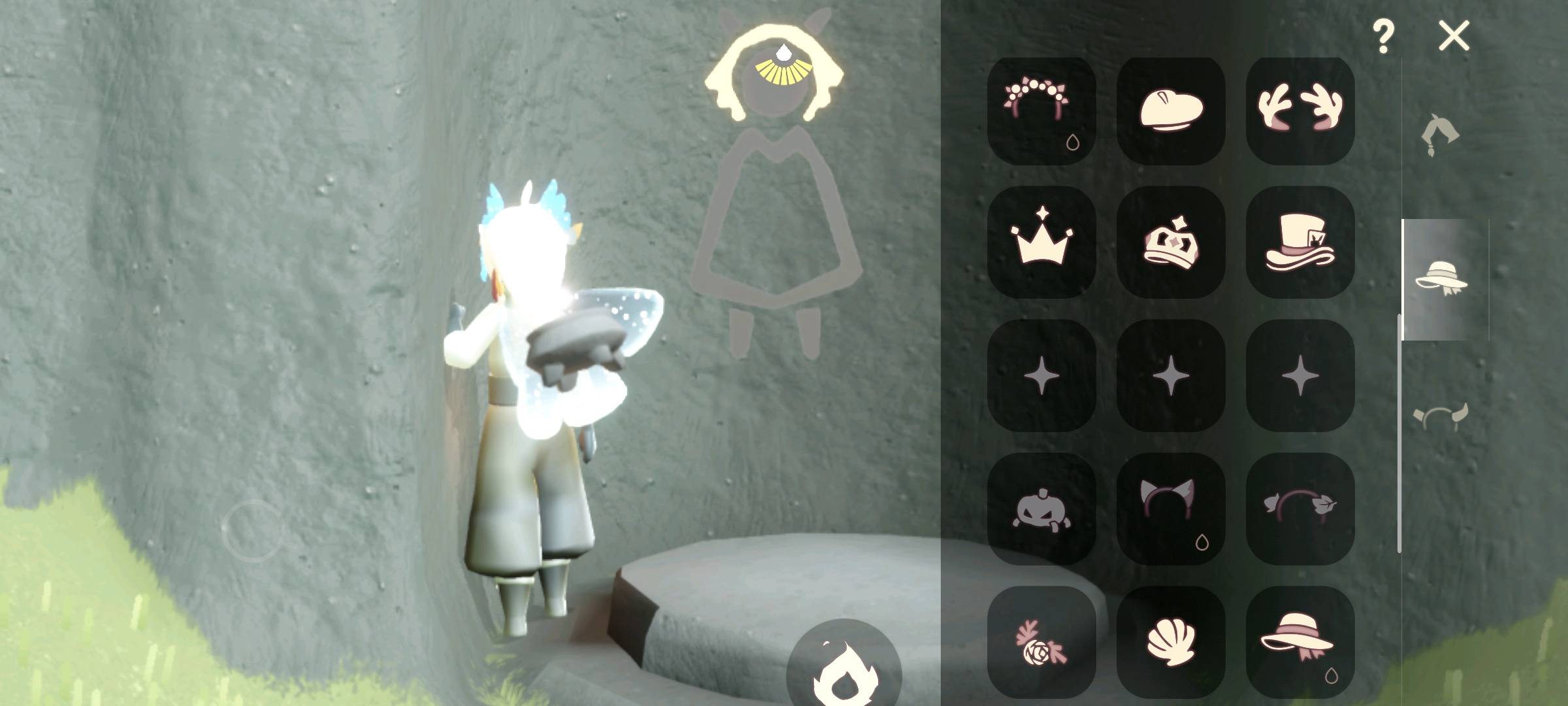
Task: Equip the pointed crown with star
Action: pyautogui.click(x=1041, y=242)
